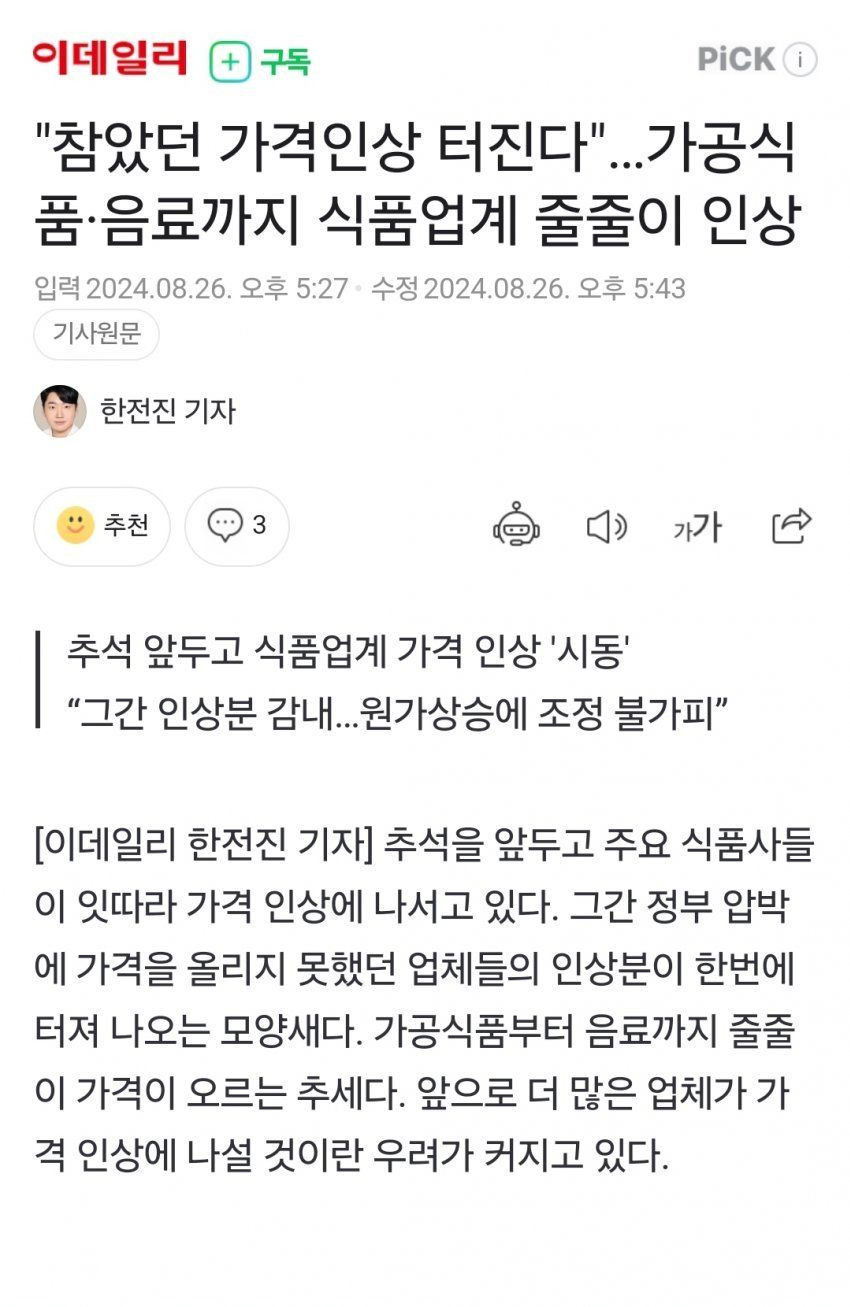Open the PiCK info icon
Screen dimensions: 850x1307
[799, 60]
